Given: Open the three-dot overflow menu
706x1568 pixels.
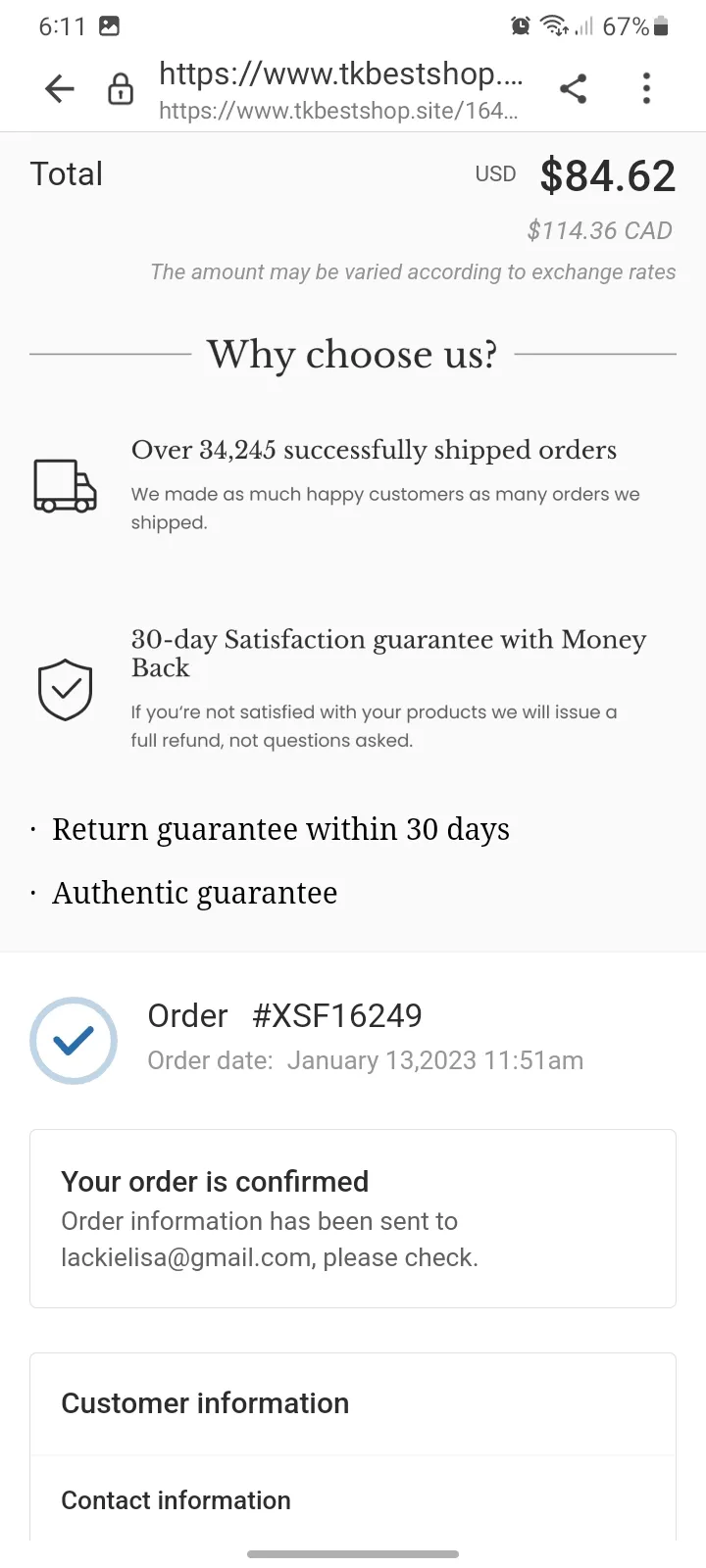Looking at the screenshot, I should click(646, 89).
